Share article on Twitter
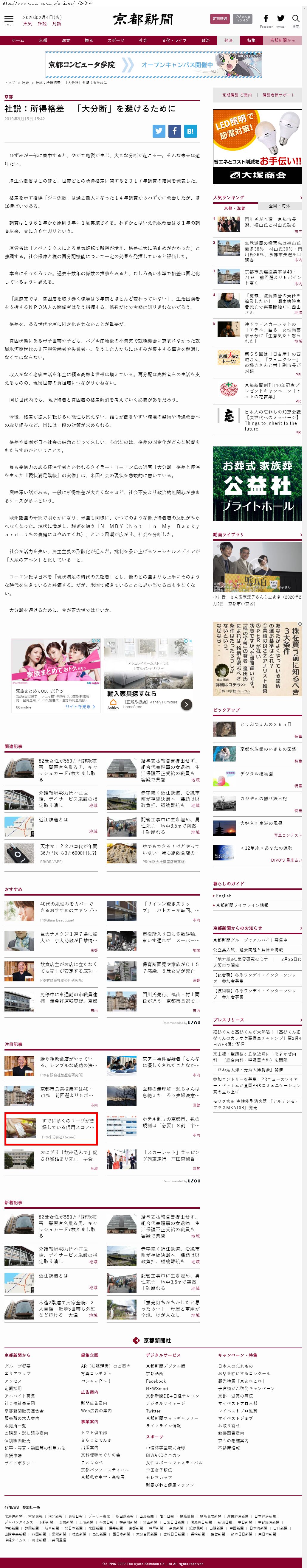The width and height of the screenshot is (307, 1568). tap(158, 131)
